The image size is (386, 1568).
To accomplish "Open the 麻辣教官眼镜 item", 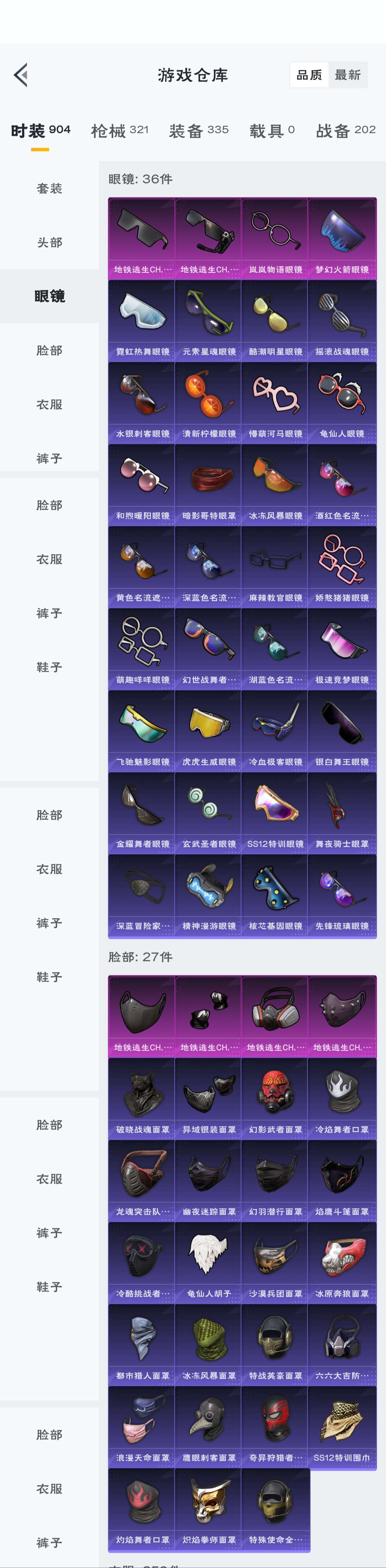I will tap(275, 567).
